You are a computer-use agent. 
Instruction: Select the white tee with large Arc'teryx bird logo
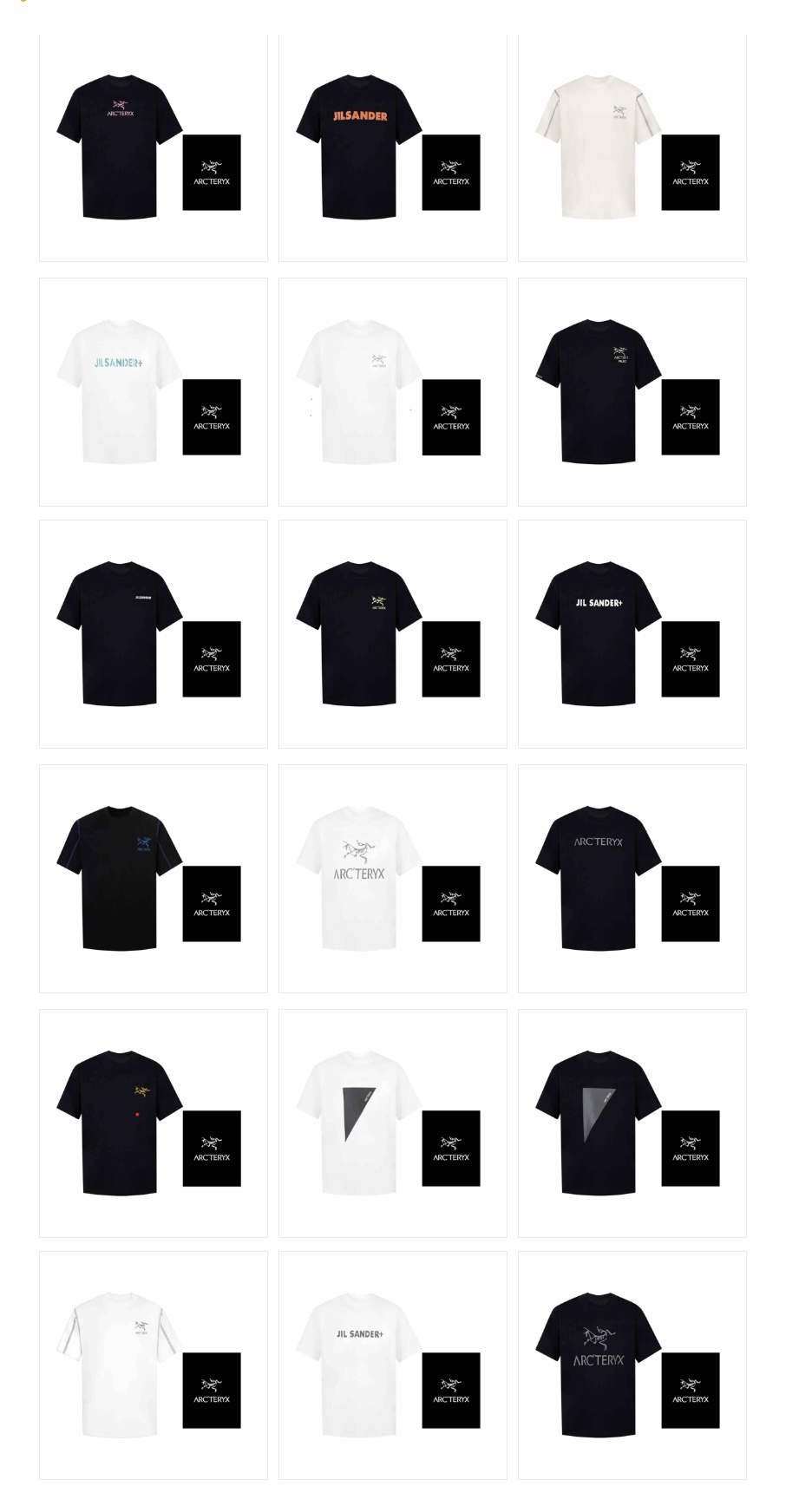click(x=392, y=879)
